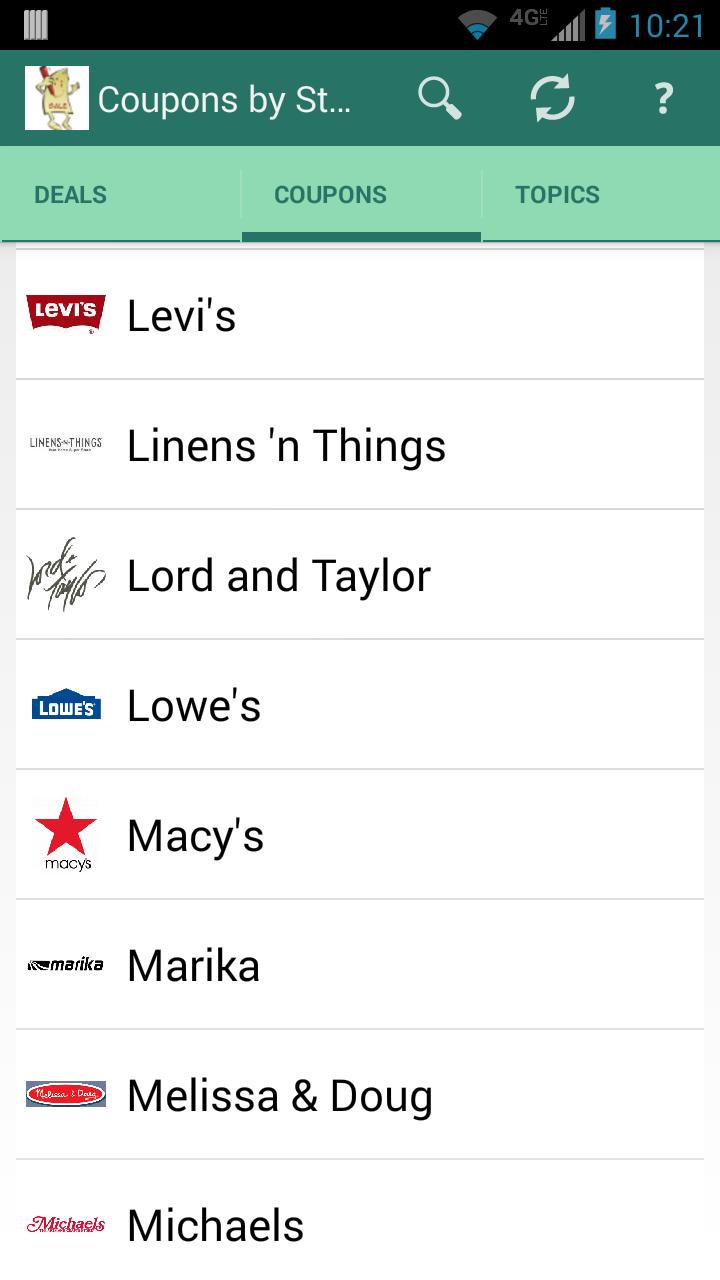This screenshot has height=1280, width=720.
Task: Tap the app icon in the title bar
Action: [x=57, y=98]
